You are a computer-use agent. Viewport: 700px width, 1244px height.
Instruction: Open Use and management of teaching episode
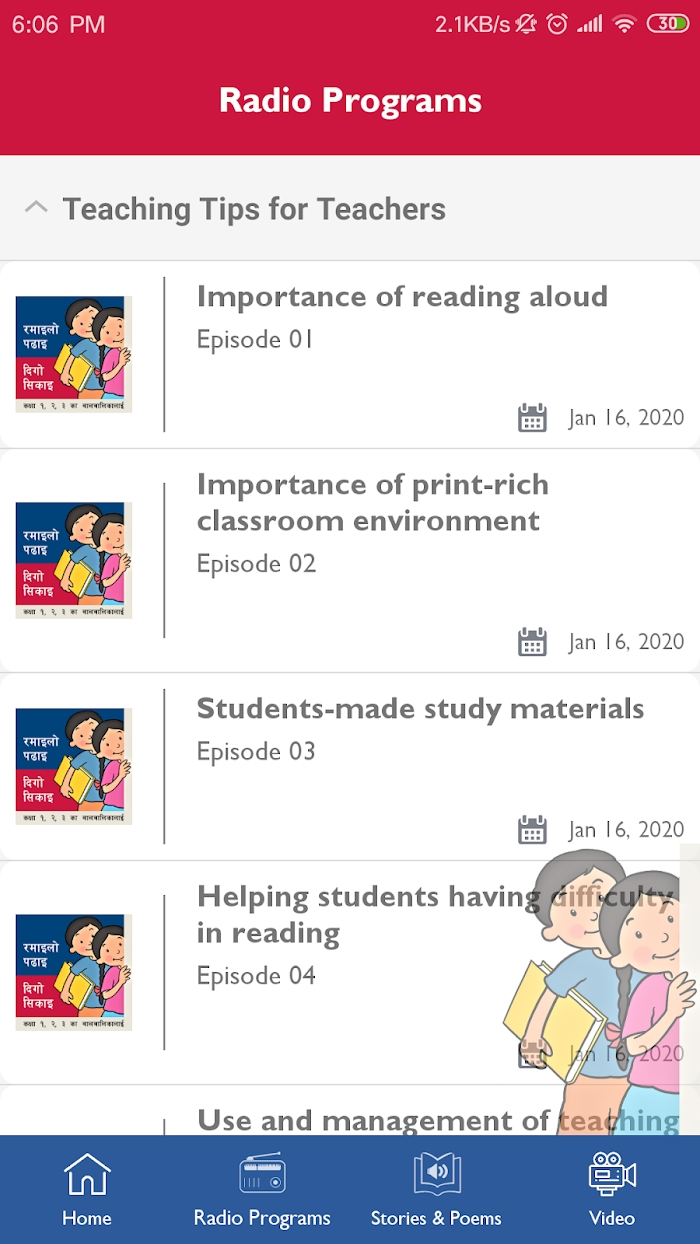click(350, 1111)
